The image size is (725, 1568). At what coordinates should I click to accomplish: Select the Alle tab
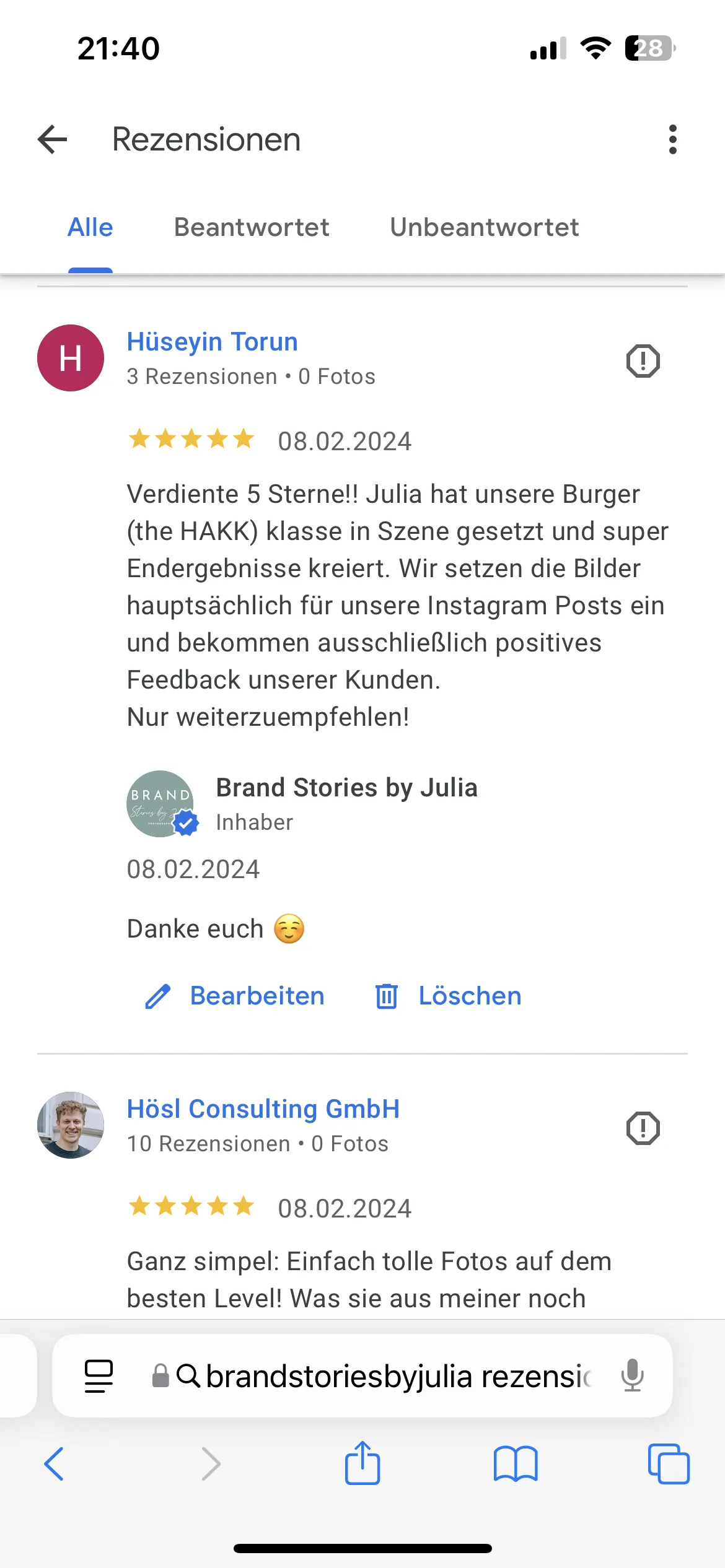[90, 228]
